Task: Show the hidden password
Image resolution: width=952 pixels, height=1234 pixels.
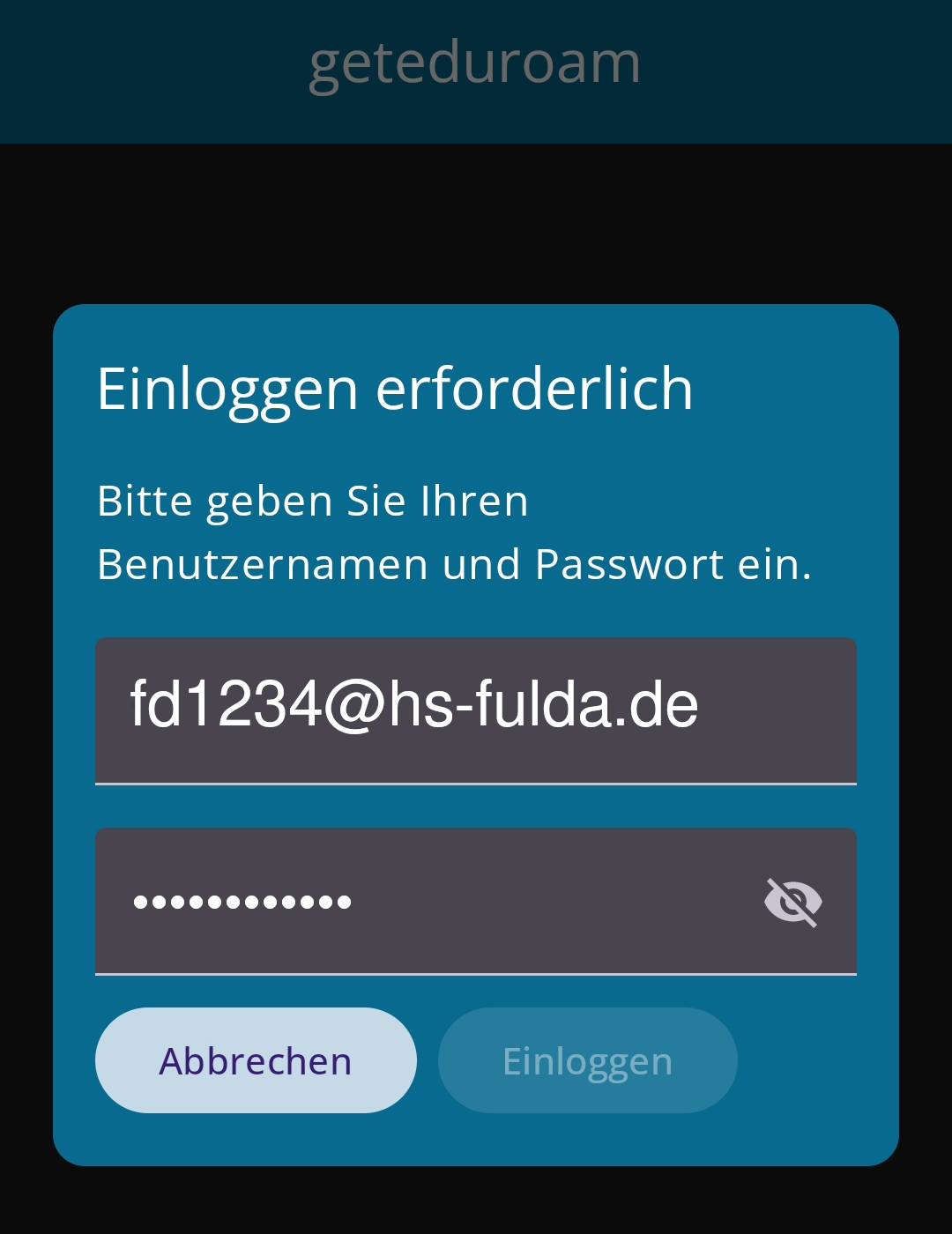Action: point(792,902)
